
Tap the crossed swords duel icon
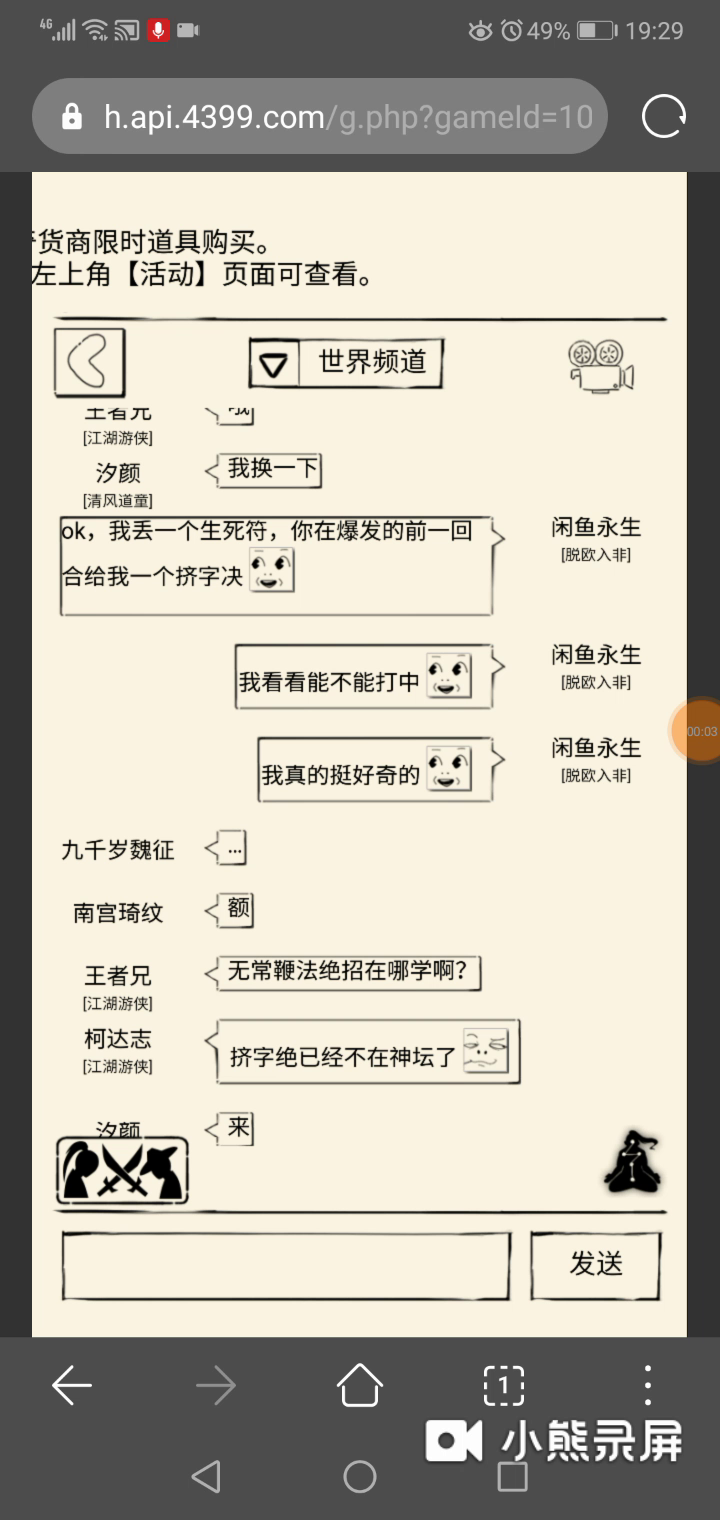[x=122, y=1170]
